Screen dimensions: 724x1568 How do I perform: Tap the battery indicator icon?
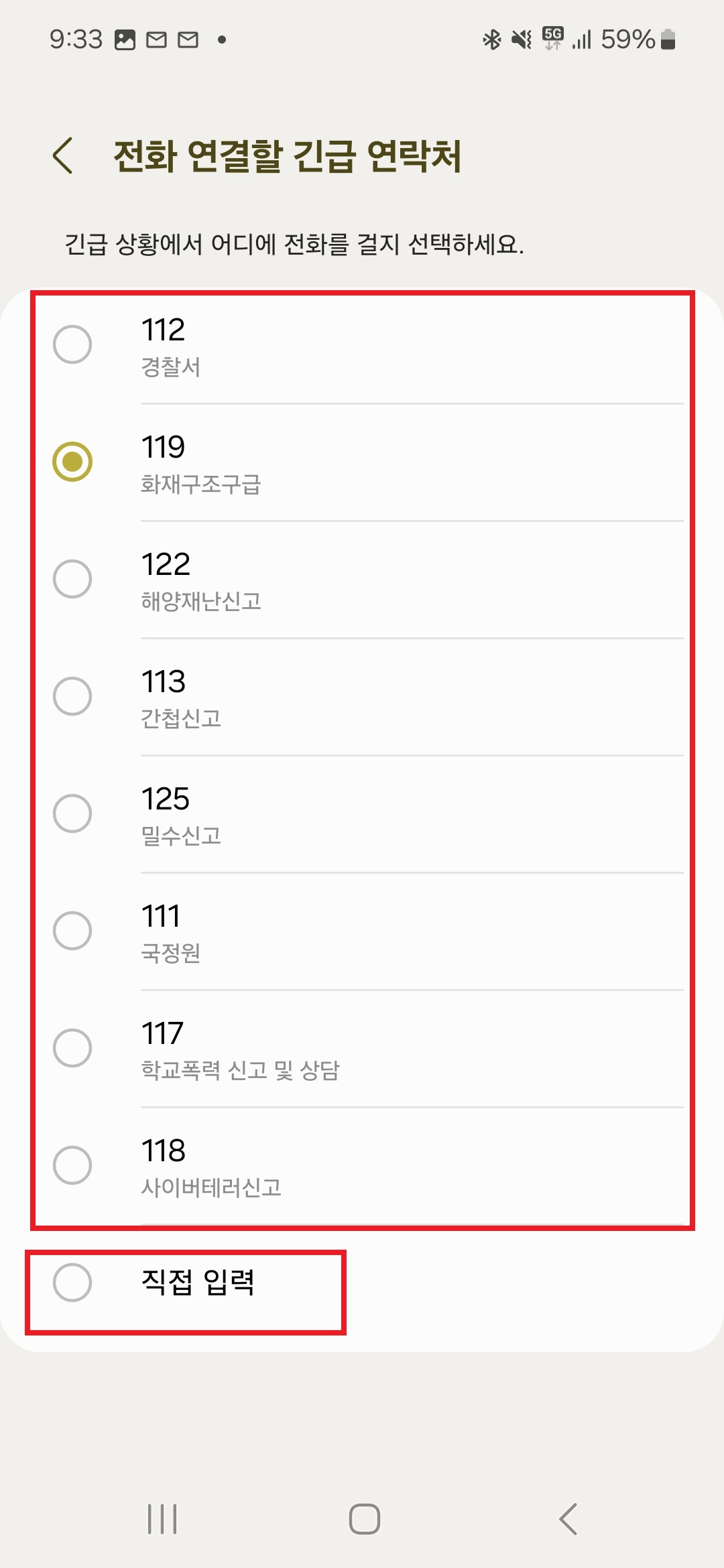666,40
